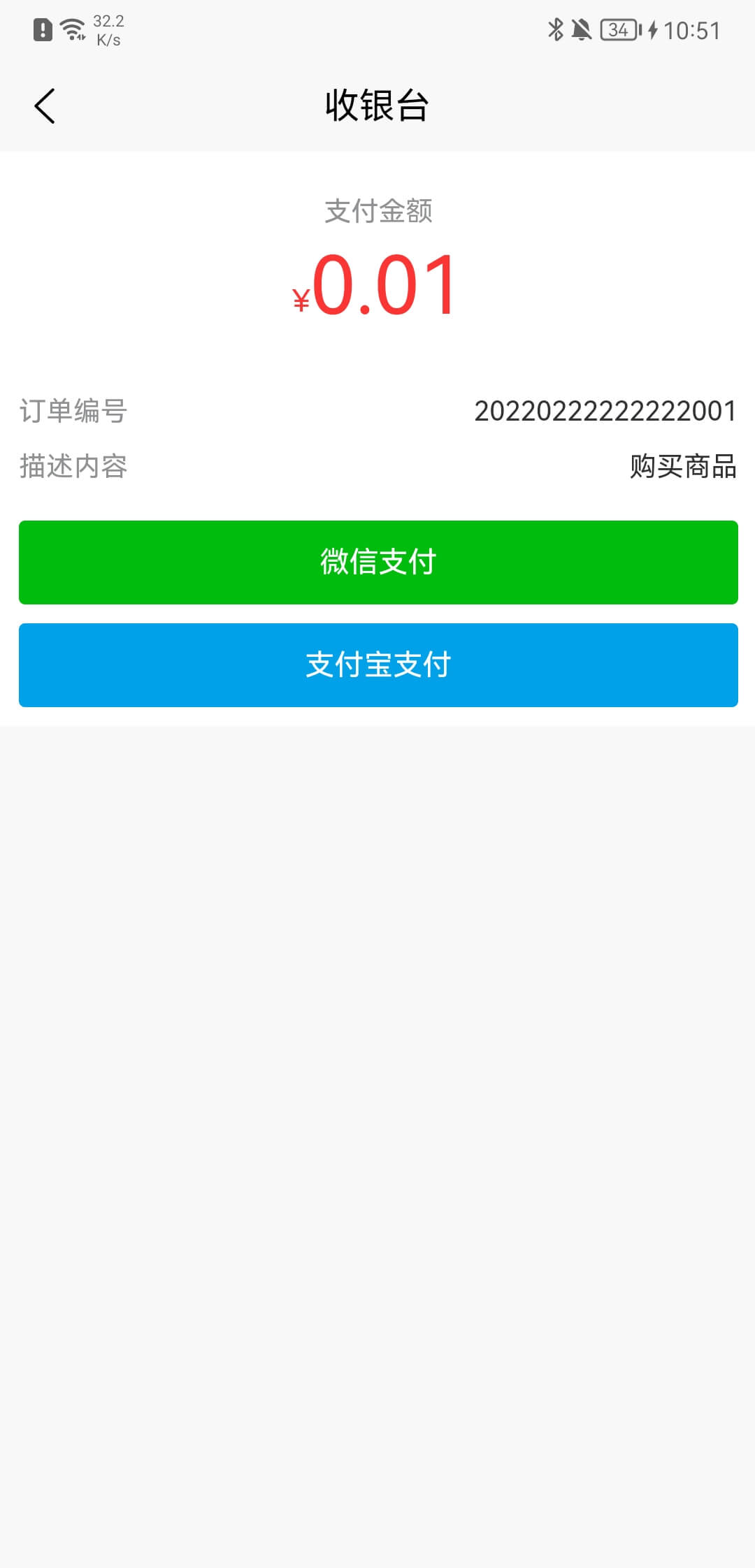Screen dimensions: 755x1568
Task: Choose 支付宝支付 to pay
Action: [377, 665]
